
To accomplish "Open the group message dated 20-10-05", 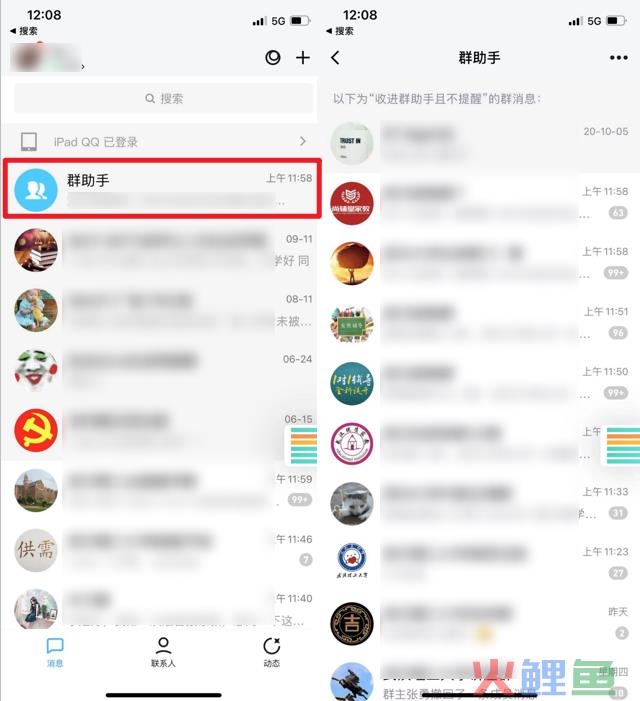I will point(480,143).
